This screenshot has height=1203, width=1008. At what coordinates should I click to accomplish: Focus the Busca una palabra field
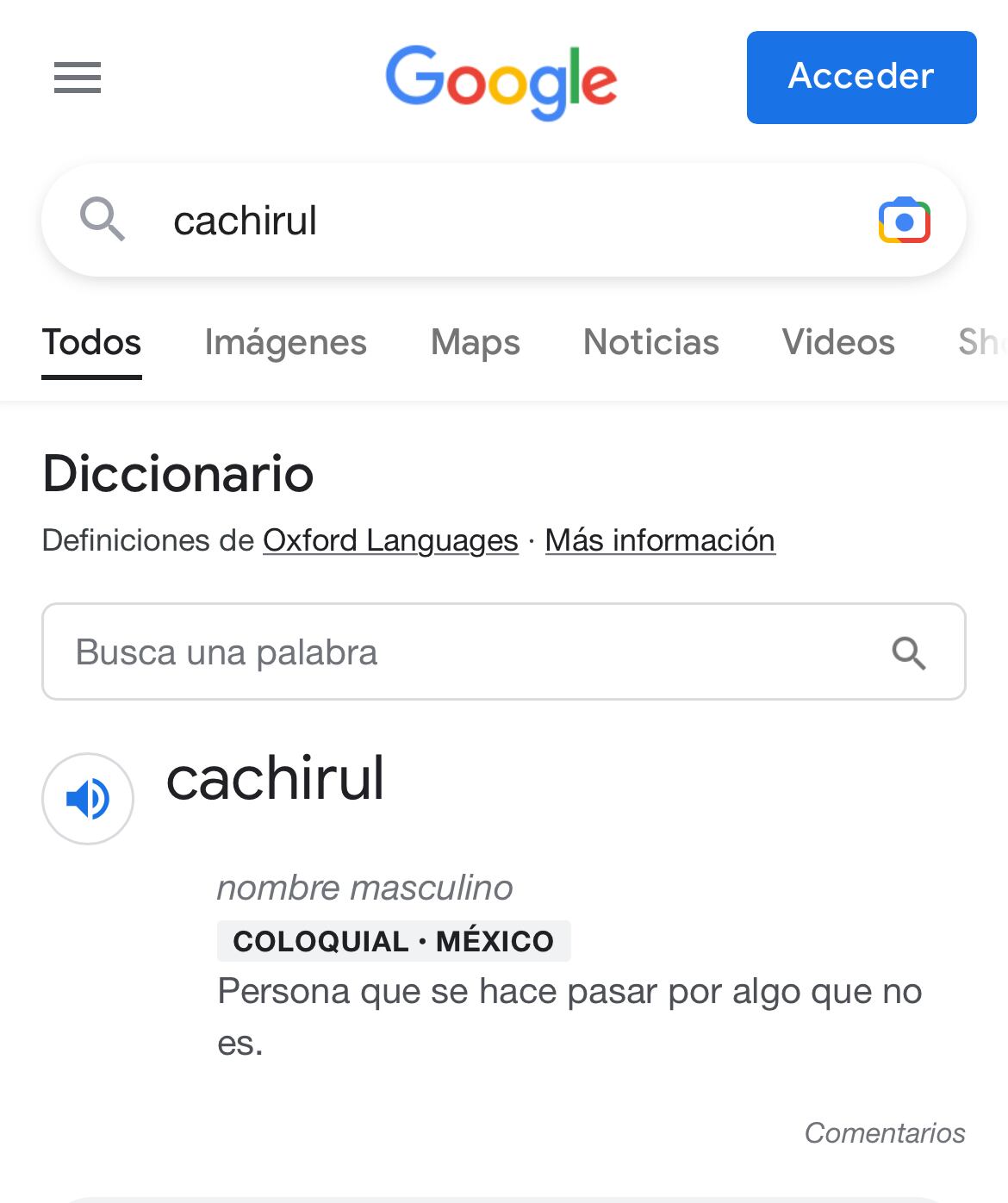coord(465,652)
